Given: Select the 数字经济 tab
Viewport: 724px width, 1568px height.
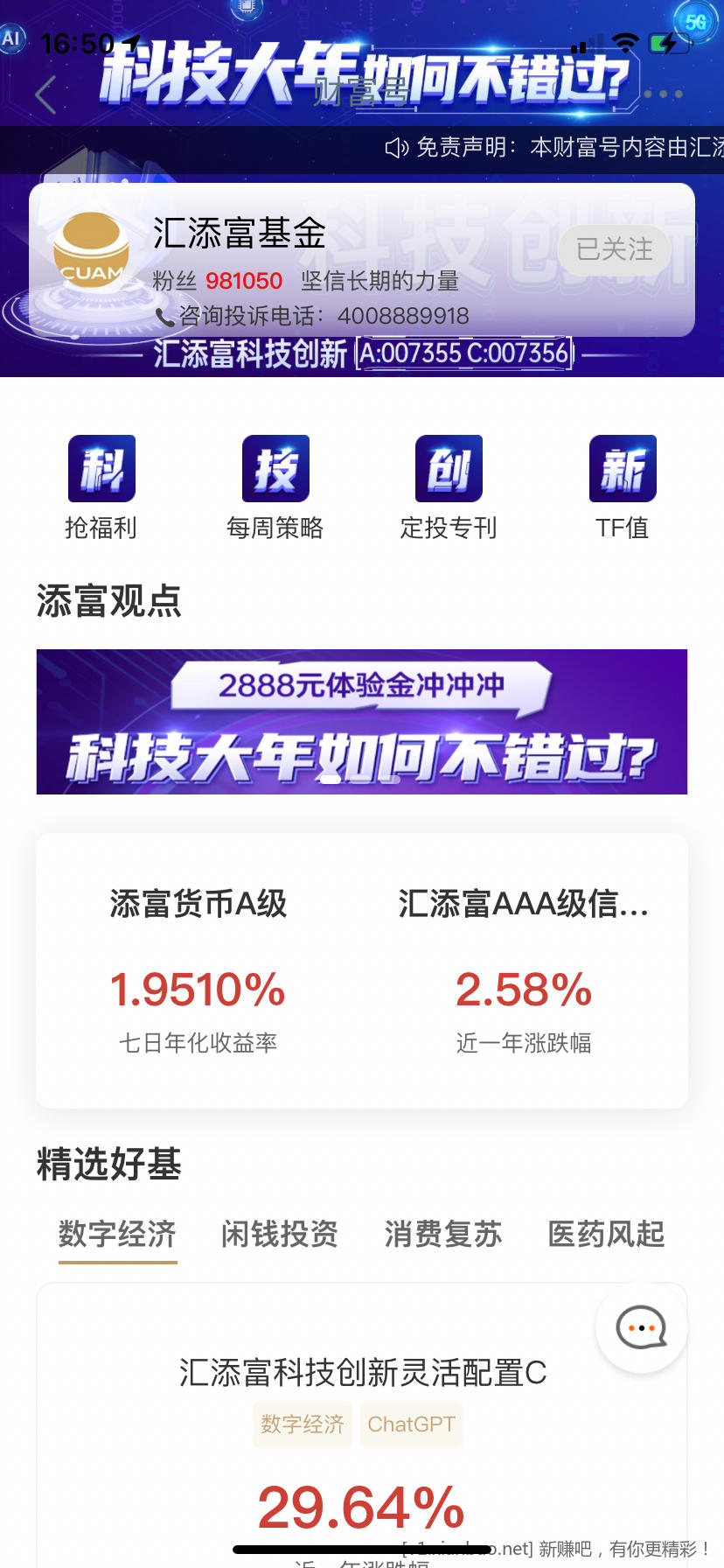Looking at the screenshot, I should pos(118,1235).
